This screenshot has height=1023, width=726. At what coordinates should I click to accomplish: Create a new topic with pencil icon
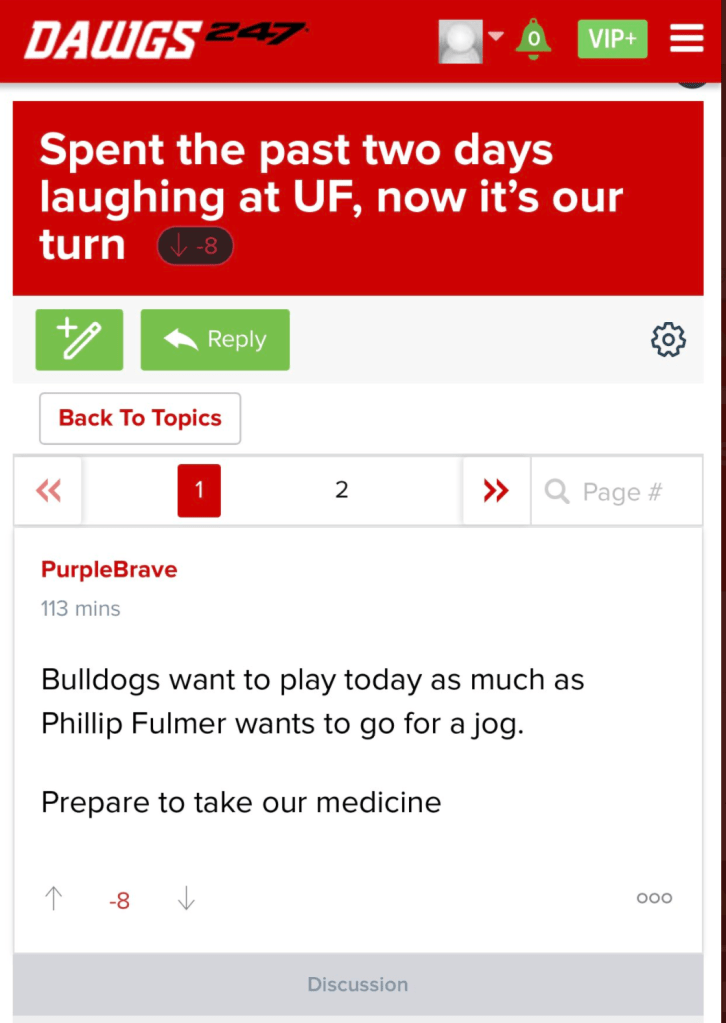(79, 340)
